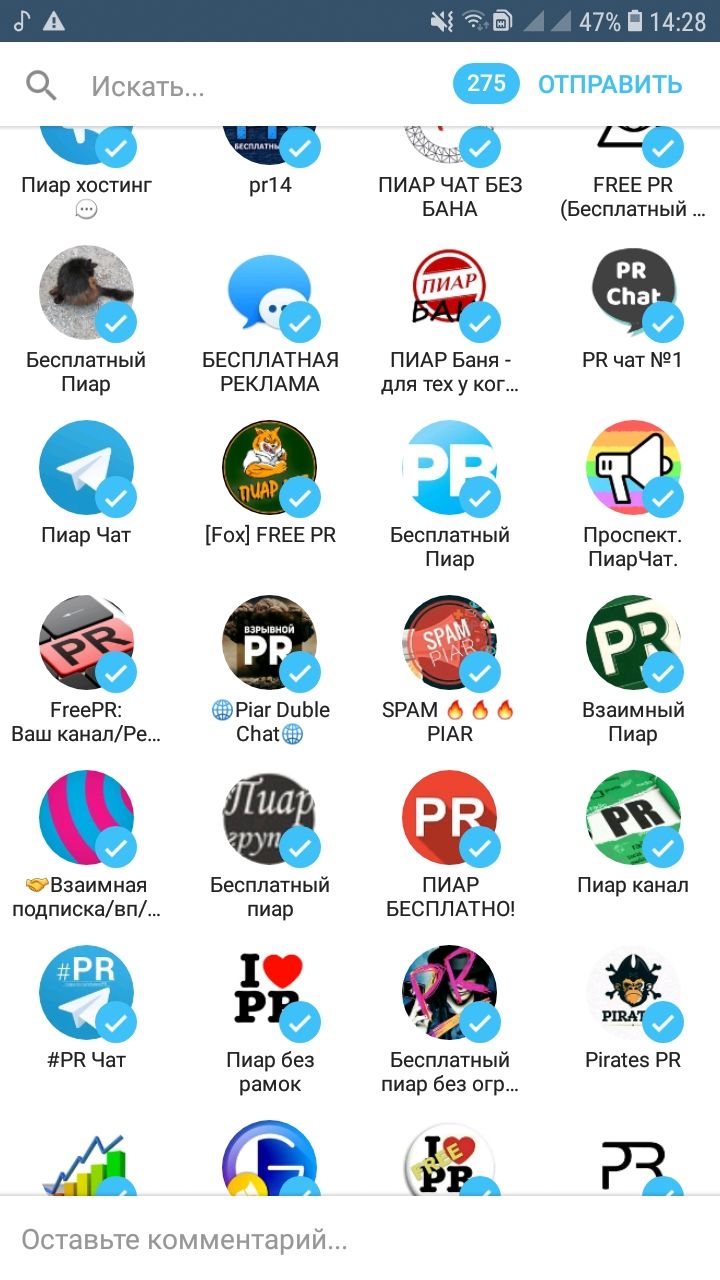Deselect ПИАР Баня chat
The width and height of the screenshot is (720, 1280).
point(450,293)
